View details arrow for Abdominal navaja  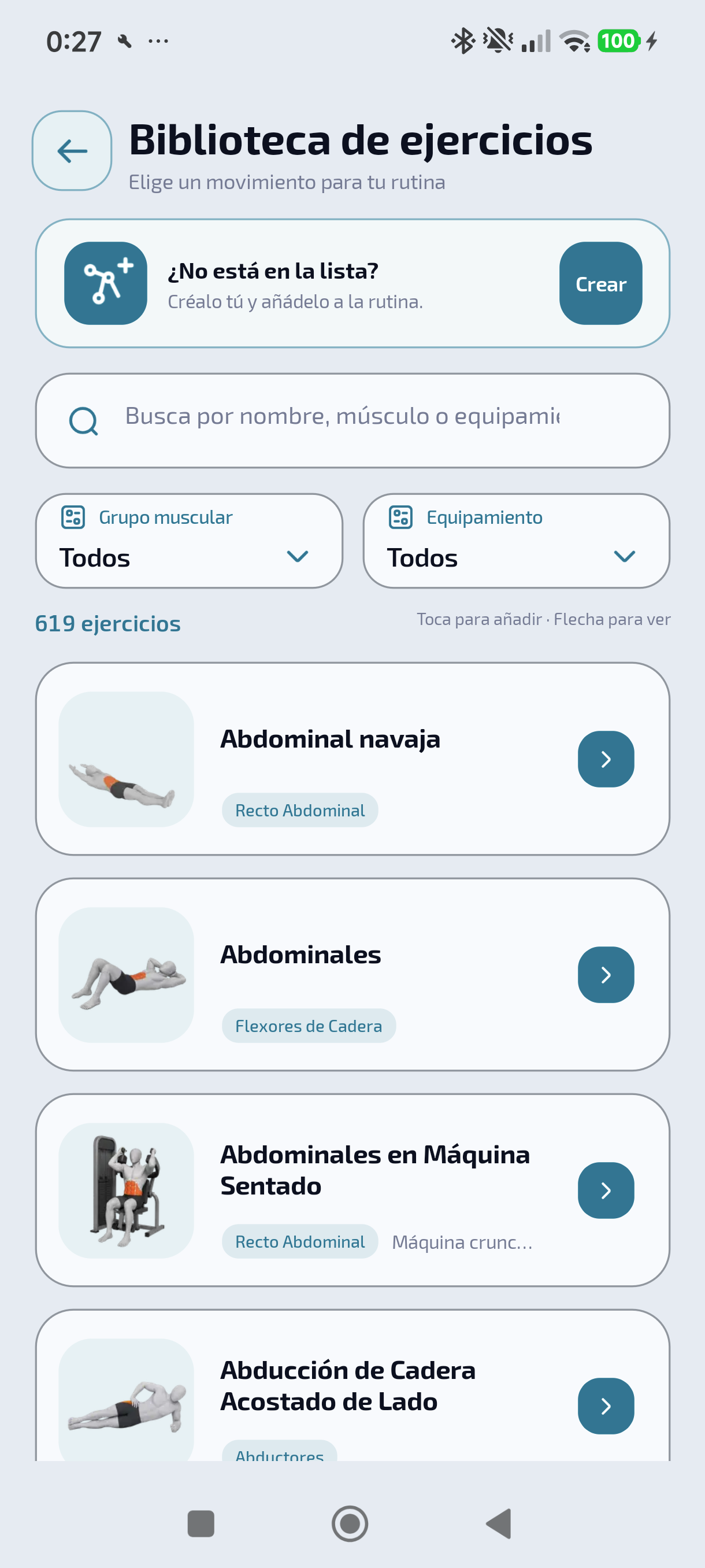point(606,759)
